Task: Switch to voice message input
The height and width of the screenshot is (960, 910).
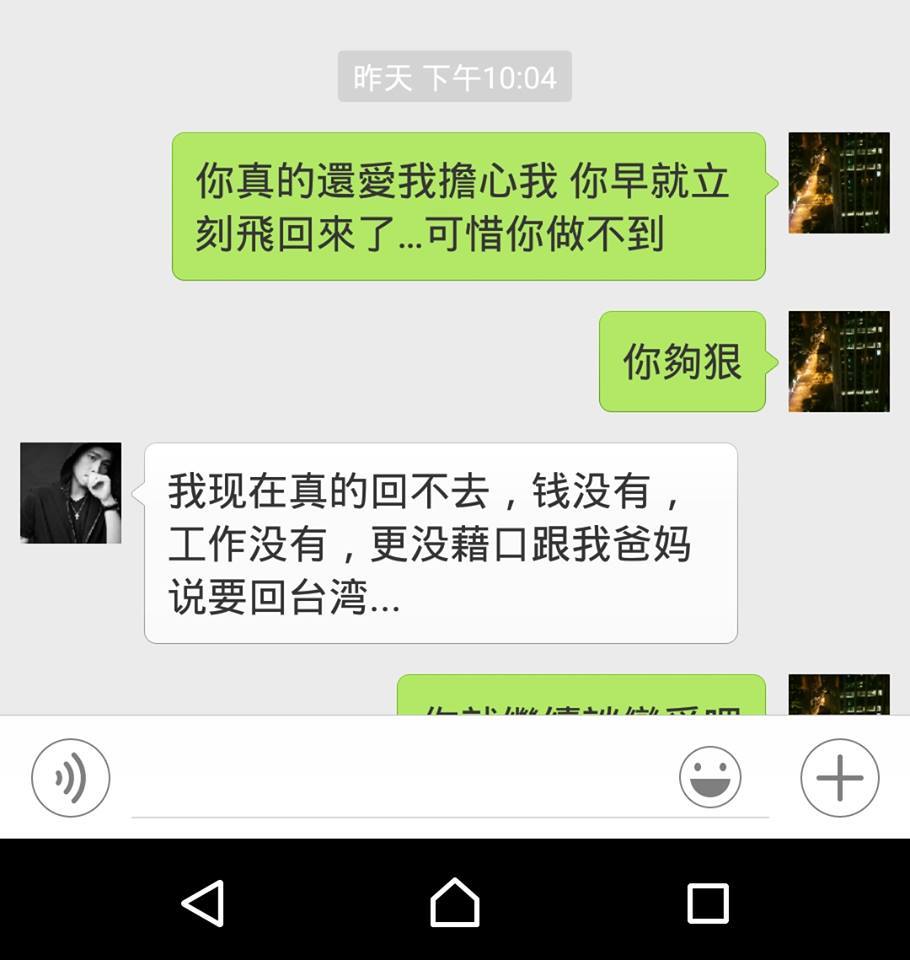Action: tap(70, 777)
